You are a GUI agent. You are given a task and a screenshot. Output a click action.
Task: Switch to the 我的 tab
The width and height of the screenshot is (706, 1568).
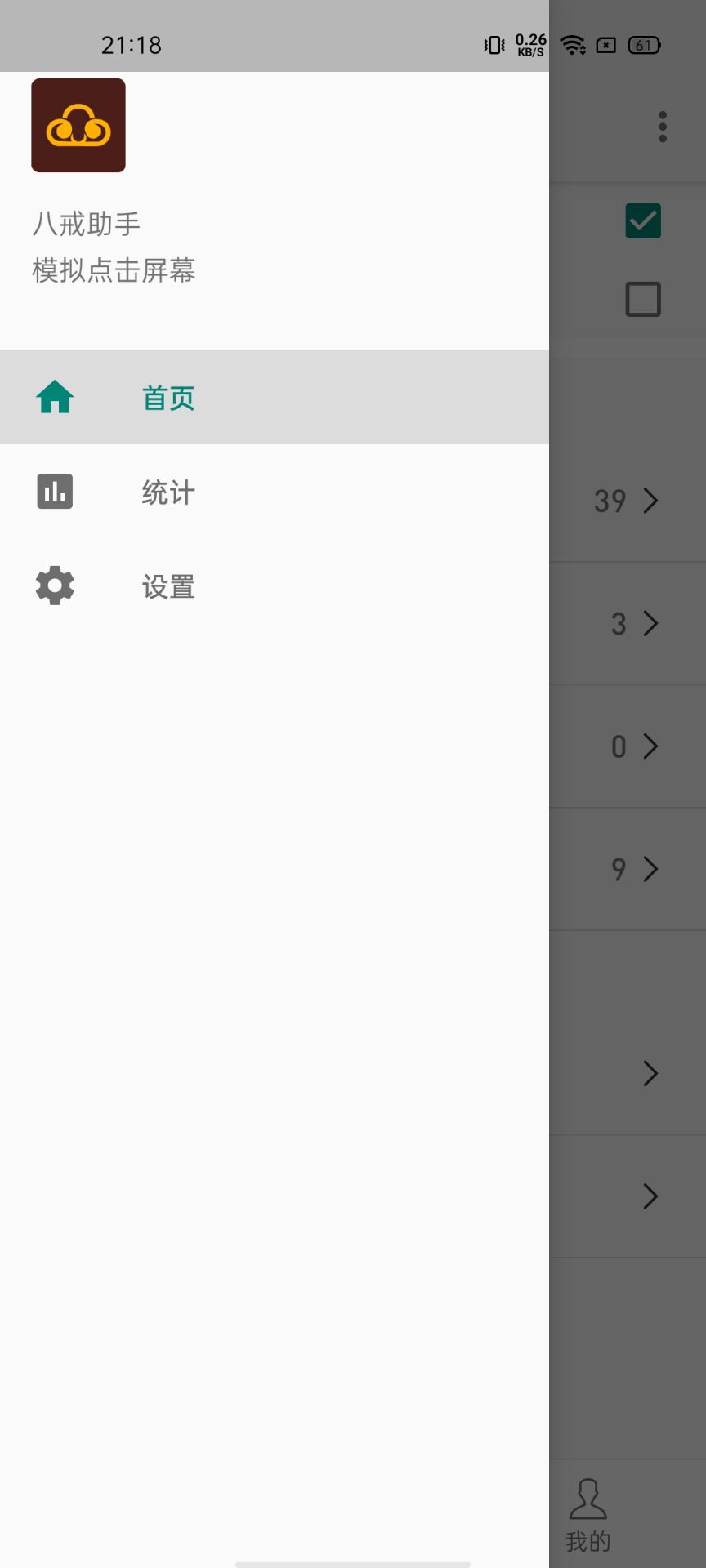point(588,1516)
